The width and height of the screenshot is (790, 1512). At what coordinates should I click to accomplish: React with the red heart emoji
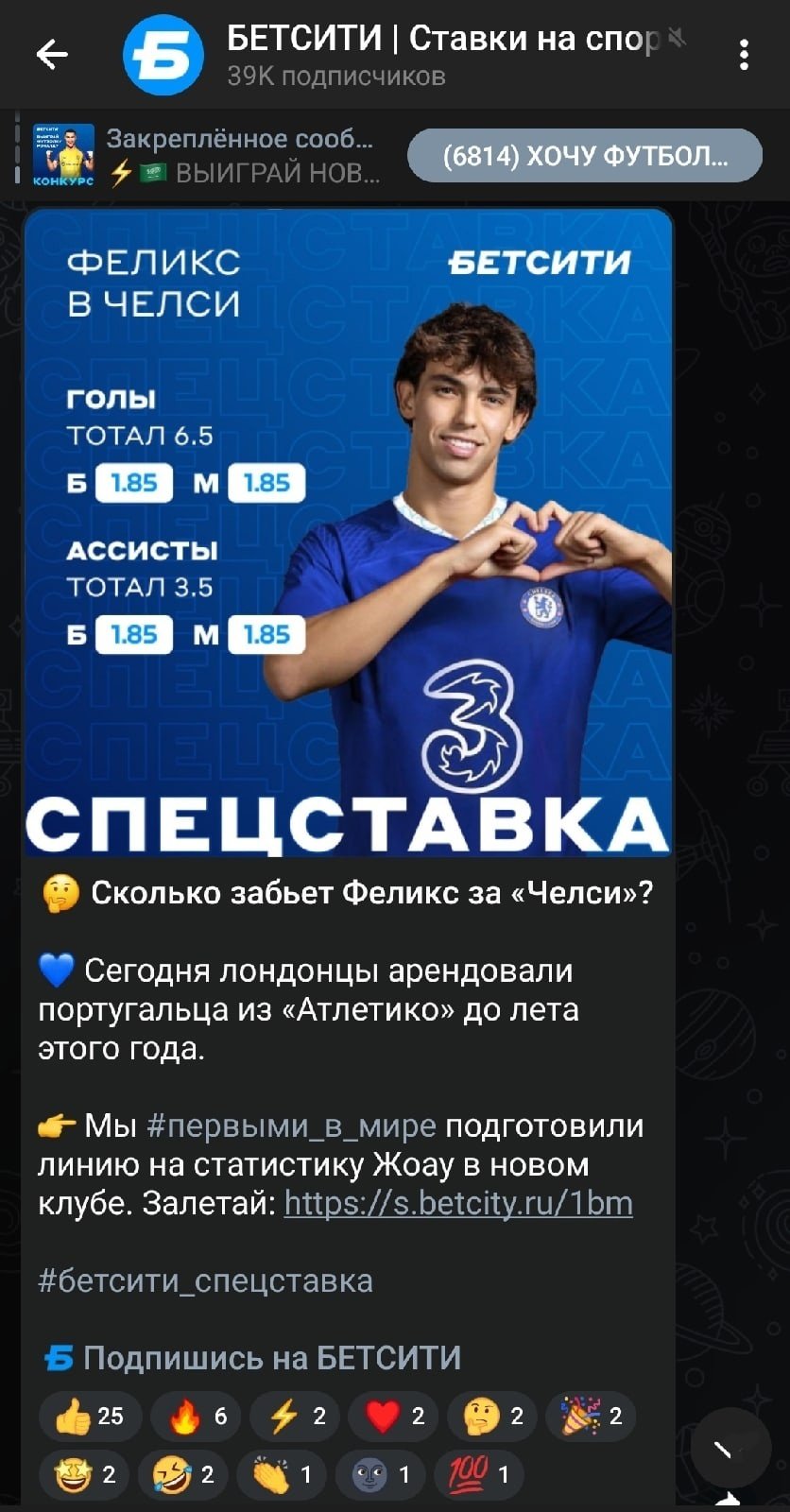[x=393, y=1416]
